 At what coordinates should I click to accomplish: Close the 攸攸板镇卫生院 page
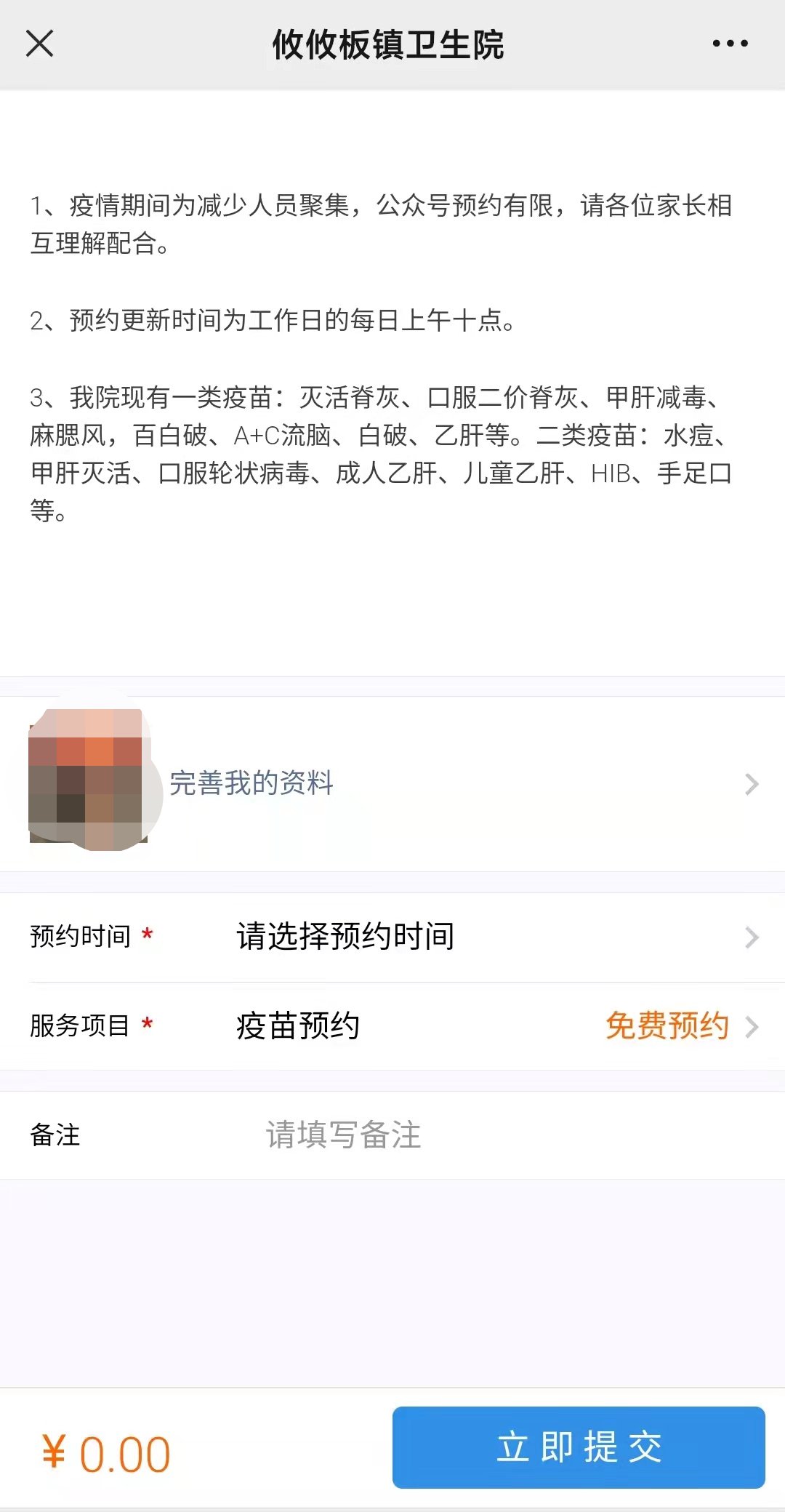[39, 44]
